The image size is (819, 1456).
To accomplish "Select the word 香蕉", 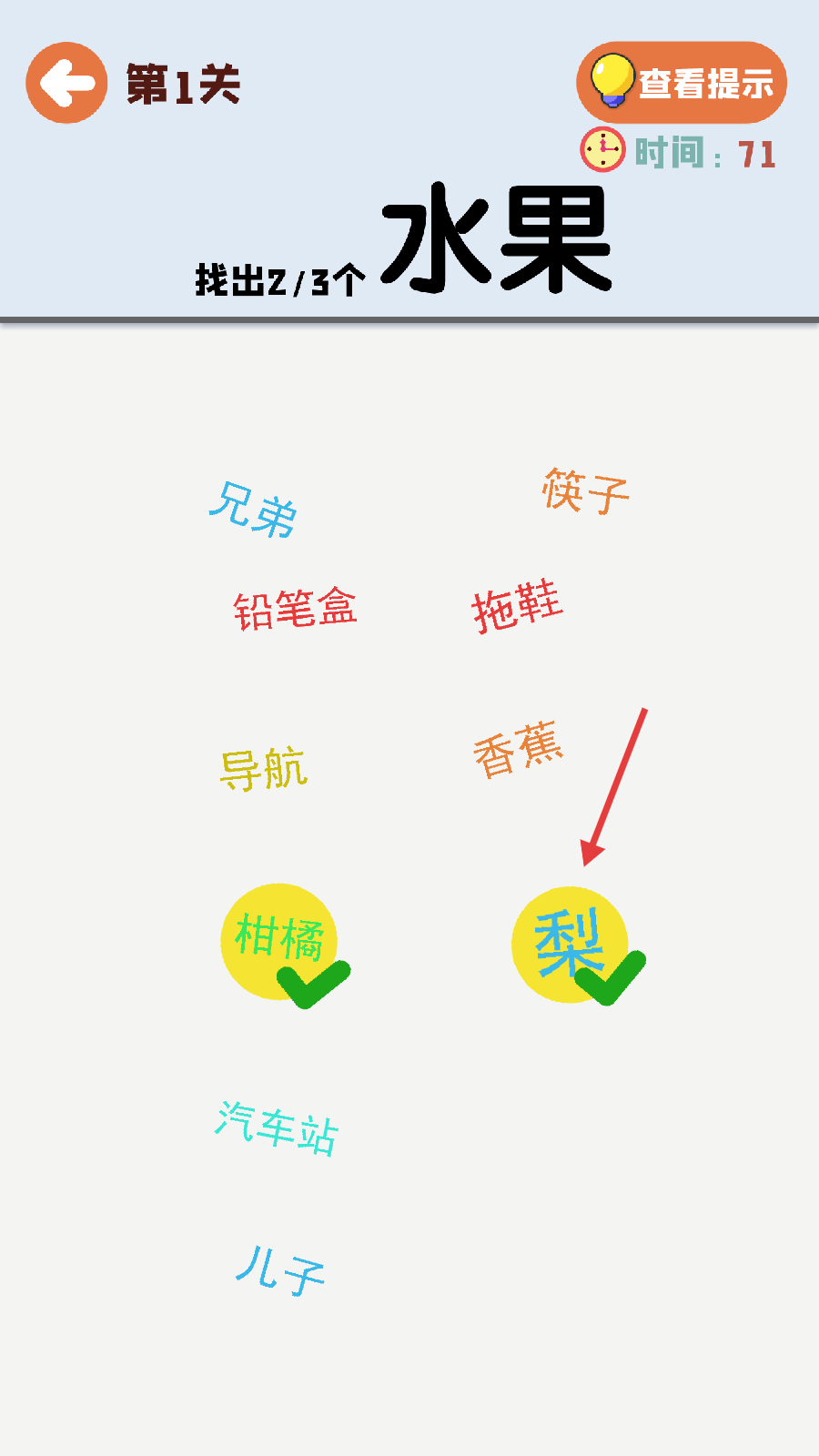I will point(518,750).
